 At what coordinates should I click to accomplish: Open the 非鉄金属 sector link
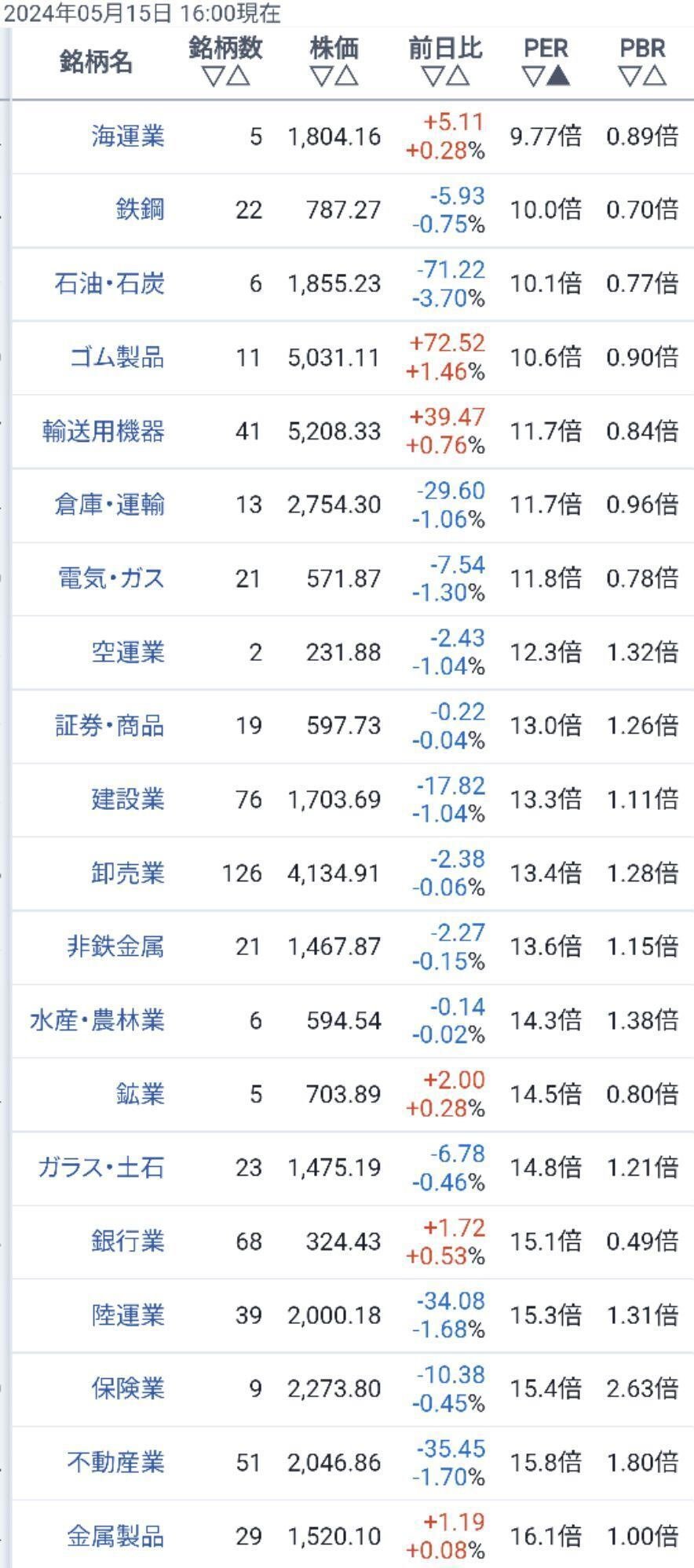116,946
